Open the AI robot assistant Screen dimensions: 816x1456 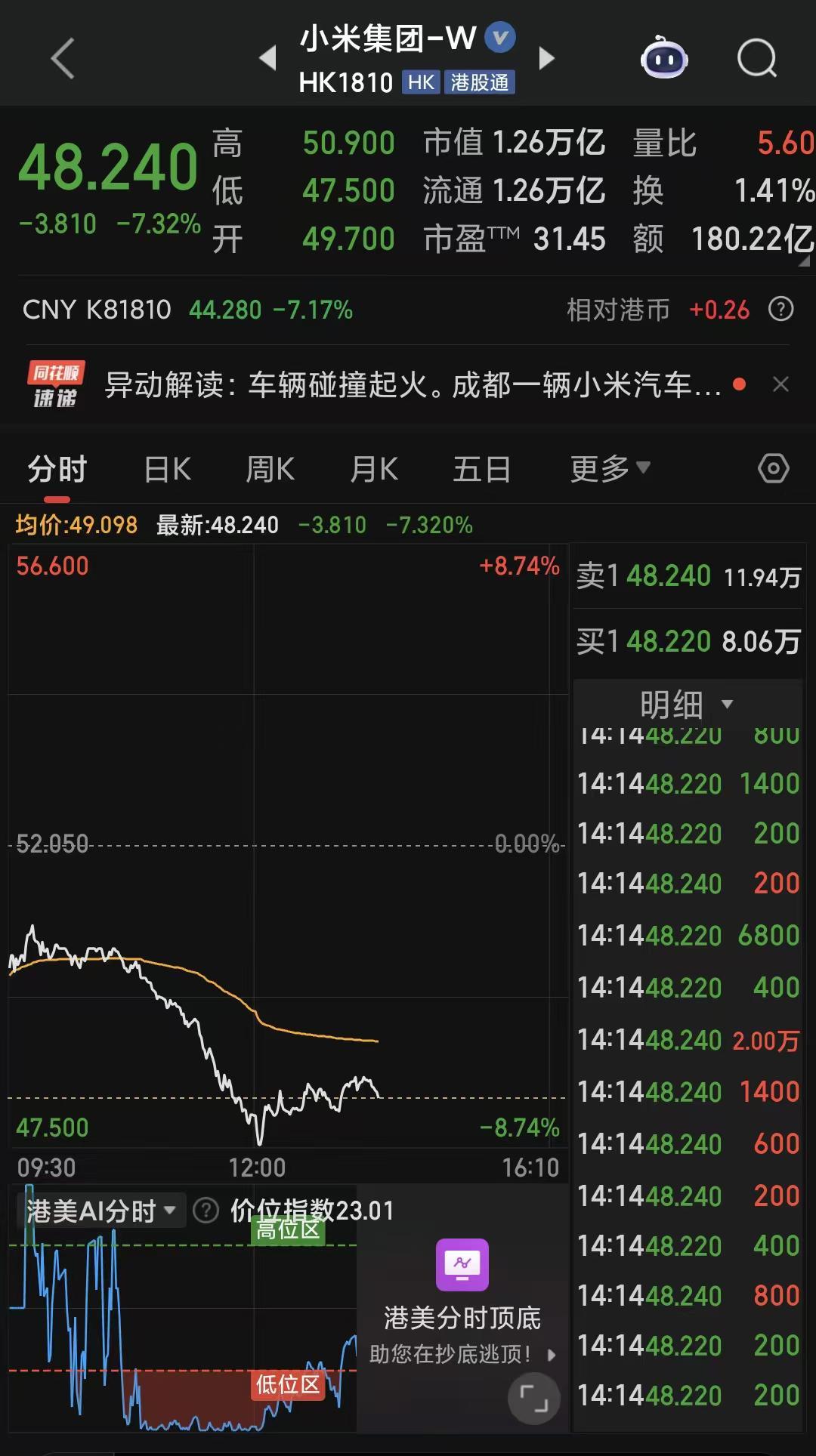tap(664, 58)
